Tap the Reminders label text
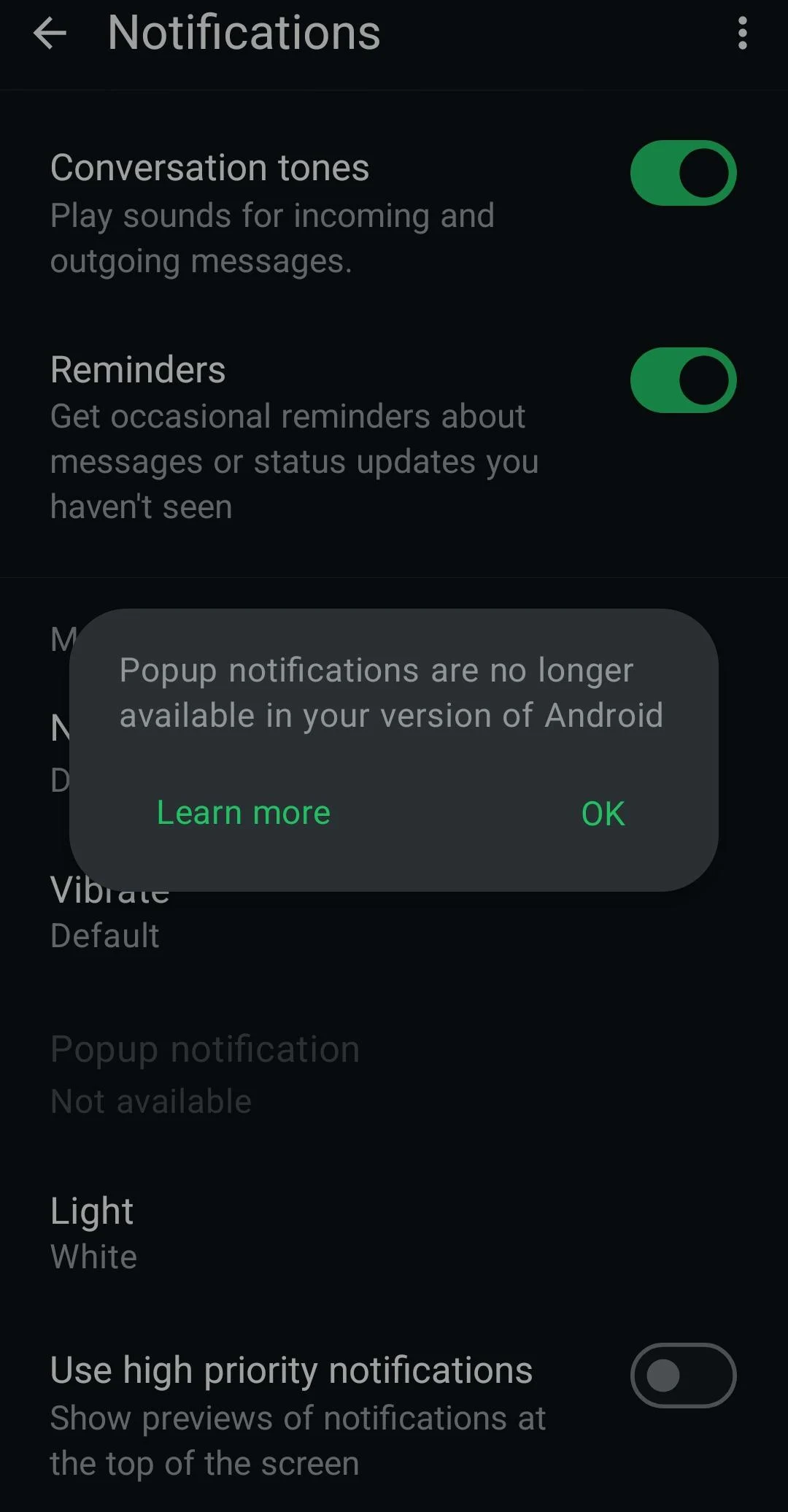This screenshot has height=1512, width=788. click(138, 369)
